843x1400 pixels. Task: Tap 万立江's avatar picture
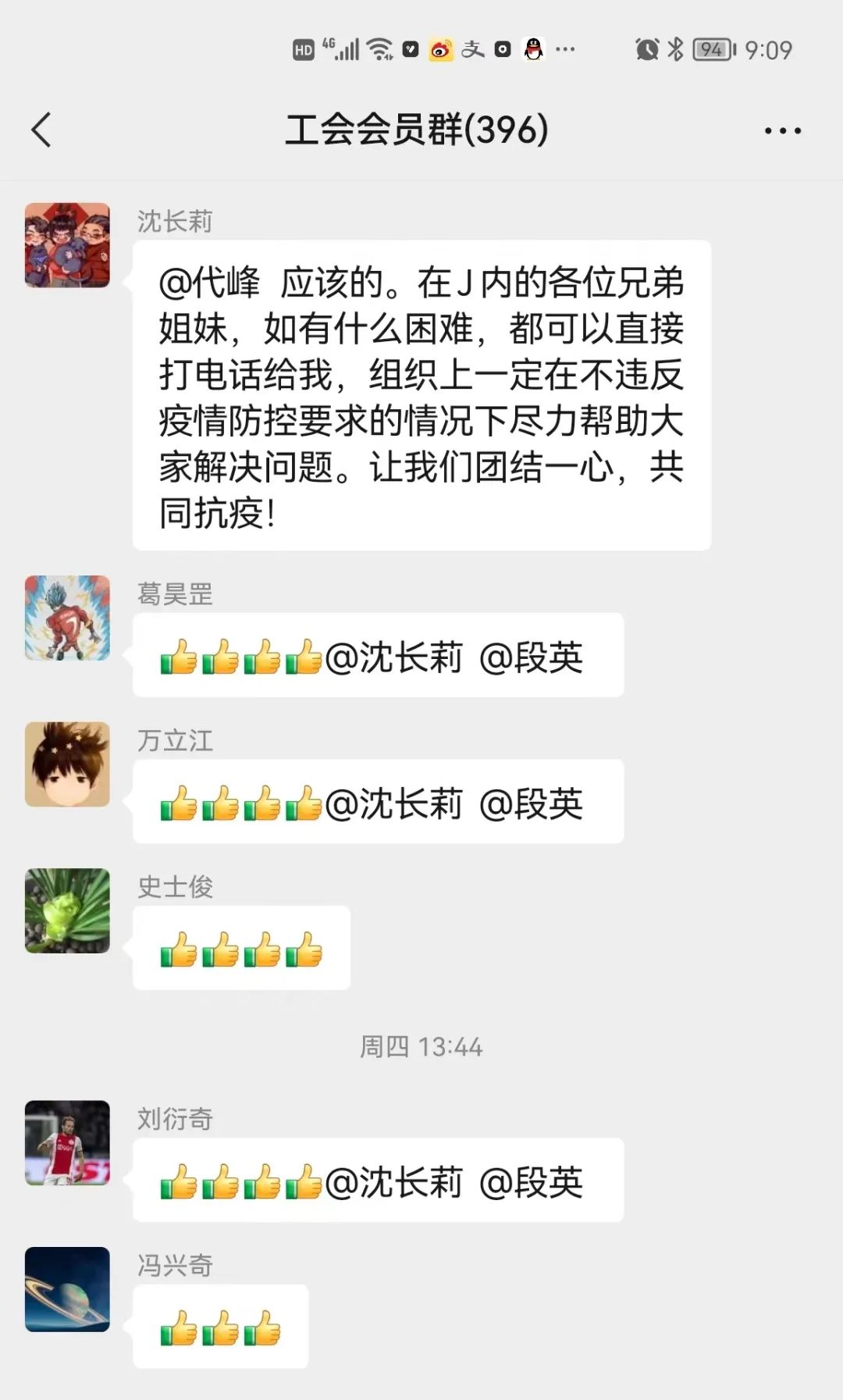tap(67, 764)
